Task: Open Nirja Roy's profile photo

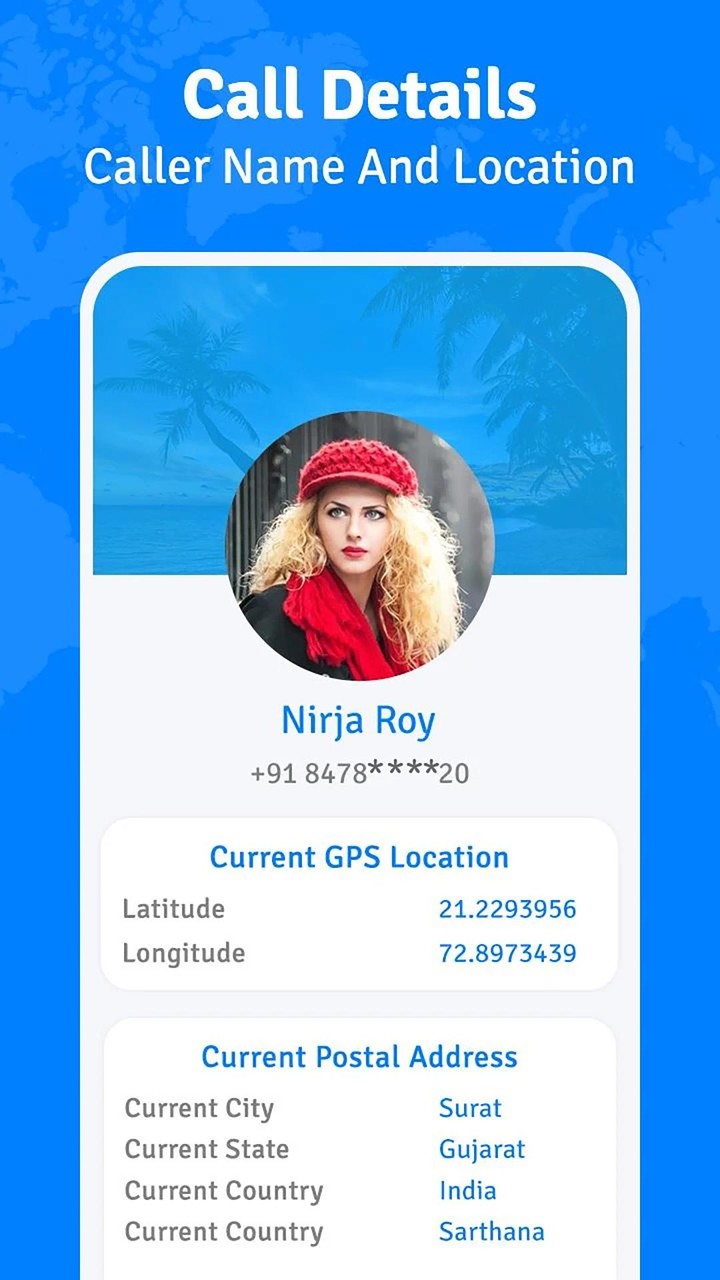Action: coord(358,540)
